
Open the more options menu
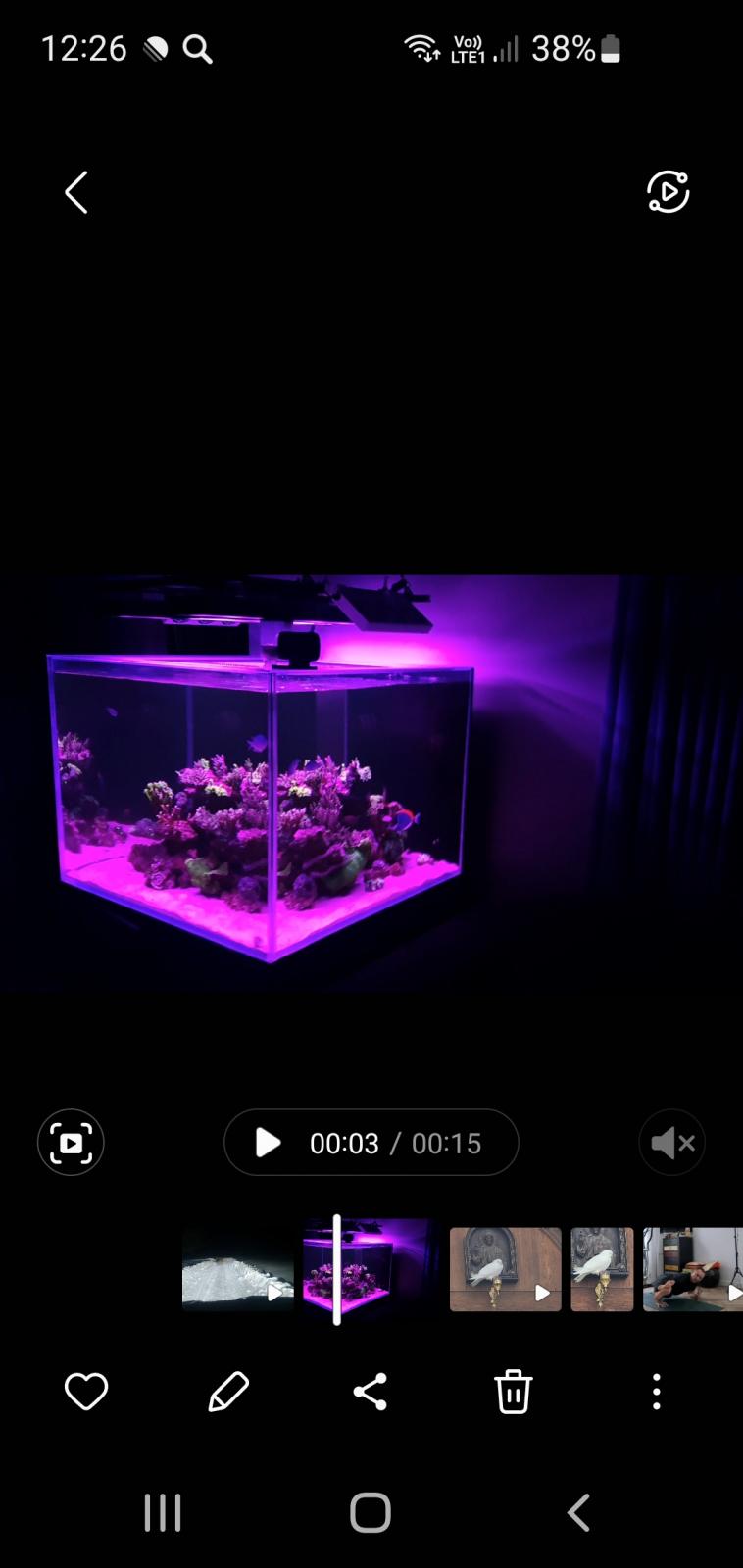656,1392
